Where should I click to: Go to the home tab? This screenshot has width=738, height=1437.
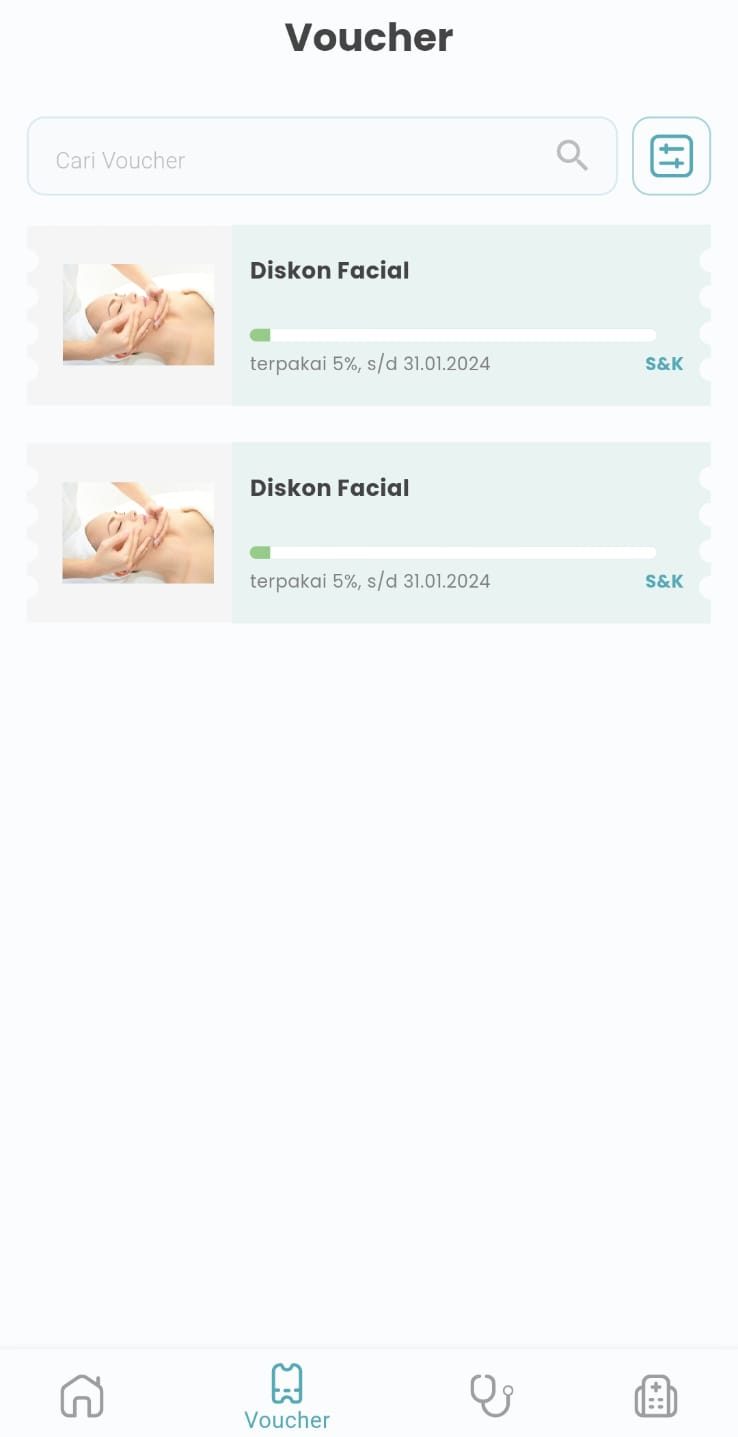click(x=82, y=1395)
